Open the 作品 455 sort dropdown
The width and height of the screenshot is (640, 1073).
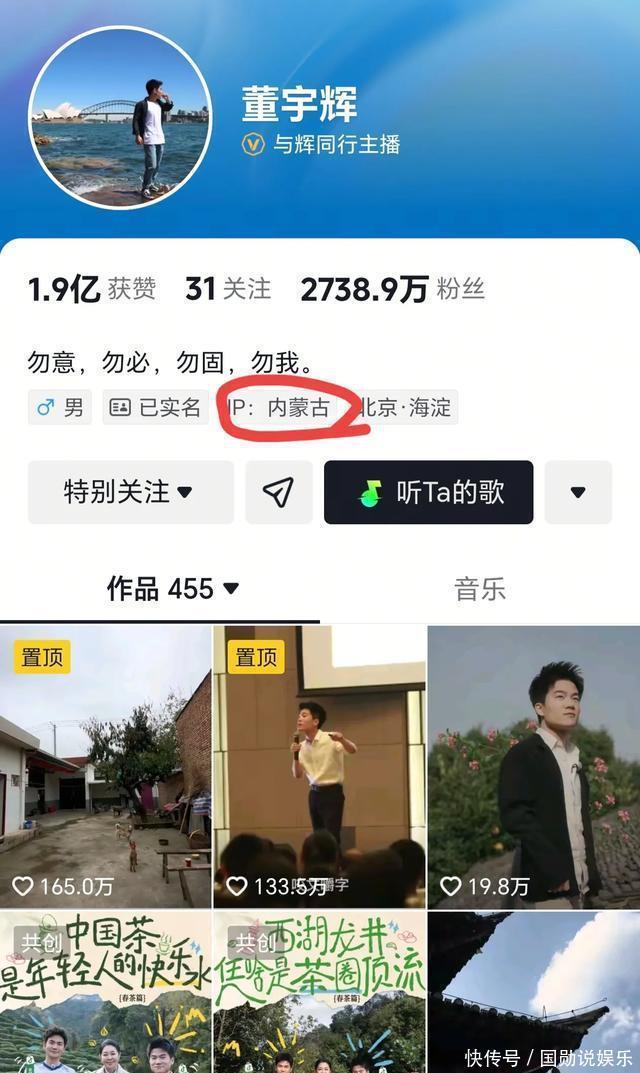[172, 589]
